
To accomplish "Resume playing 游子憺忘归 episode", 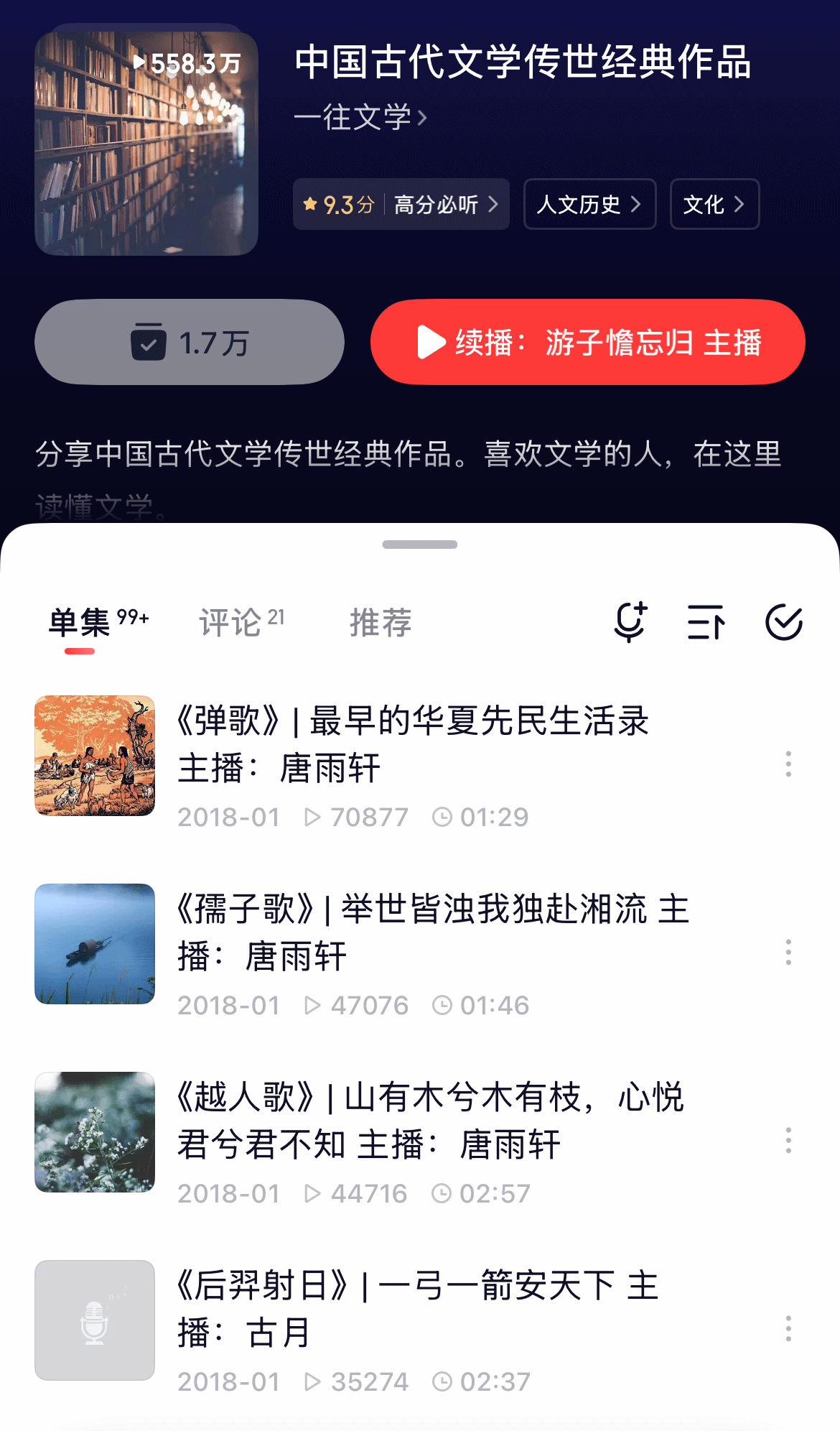I will (x=587, y=343).
